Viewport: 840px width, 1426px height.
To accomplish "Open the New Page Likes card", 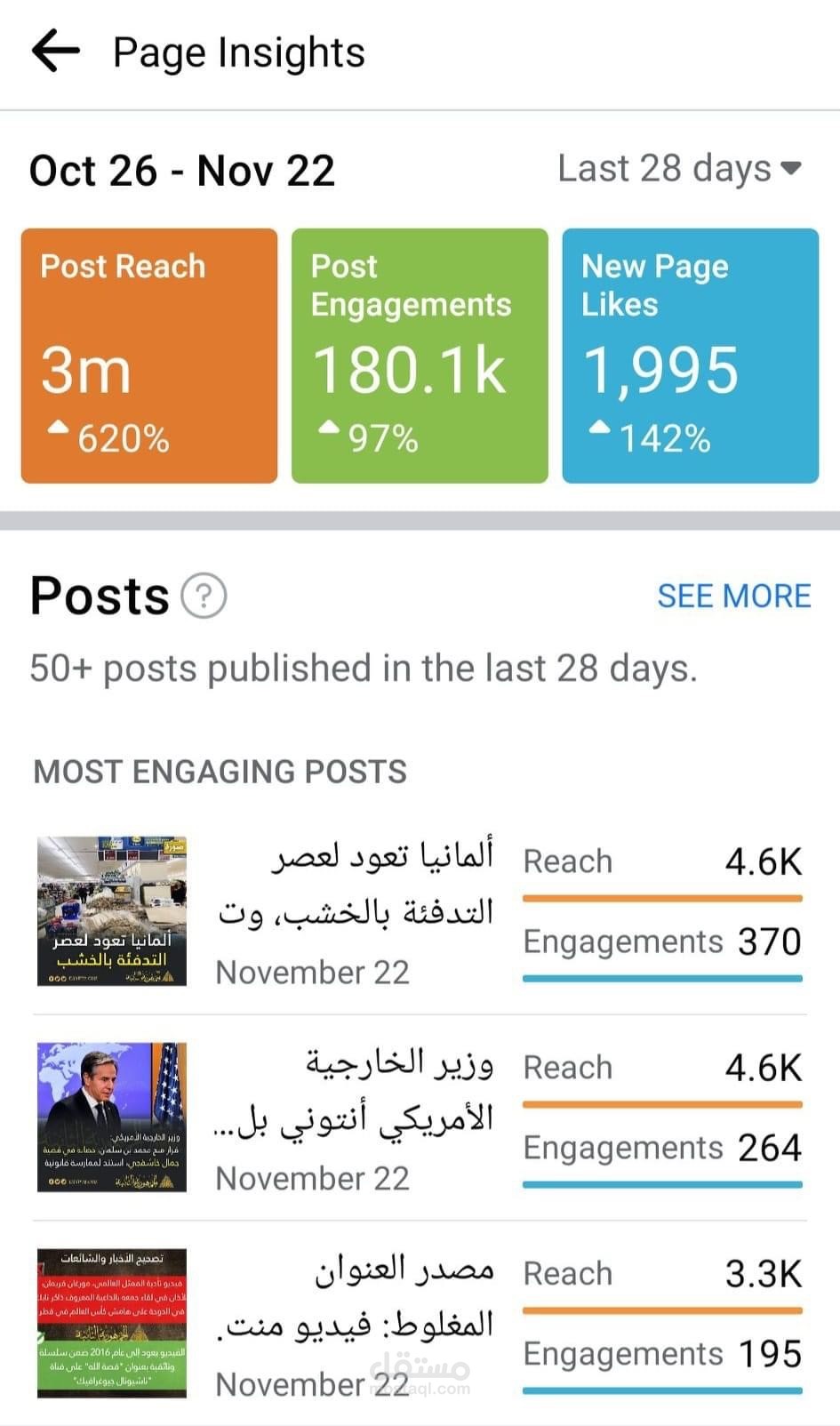I will 690,356.
